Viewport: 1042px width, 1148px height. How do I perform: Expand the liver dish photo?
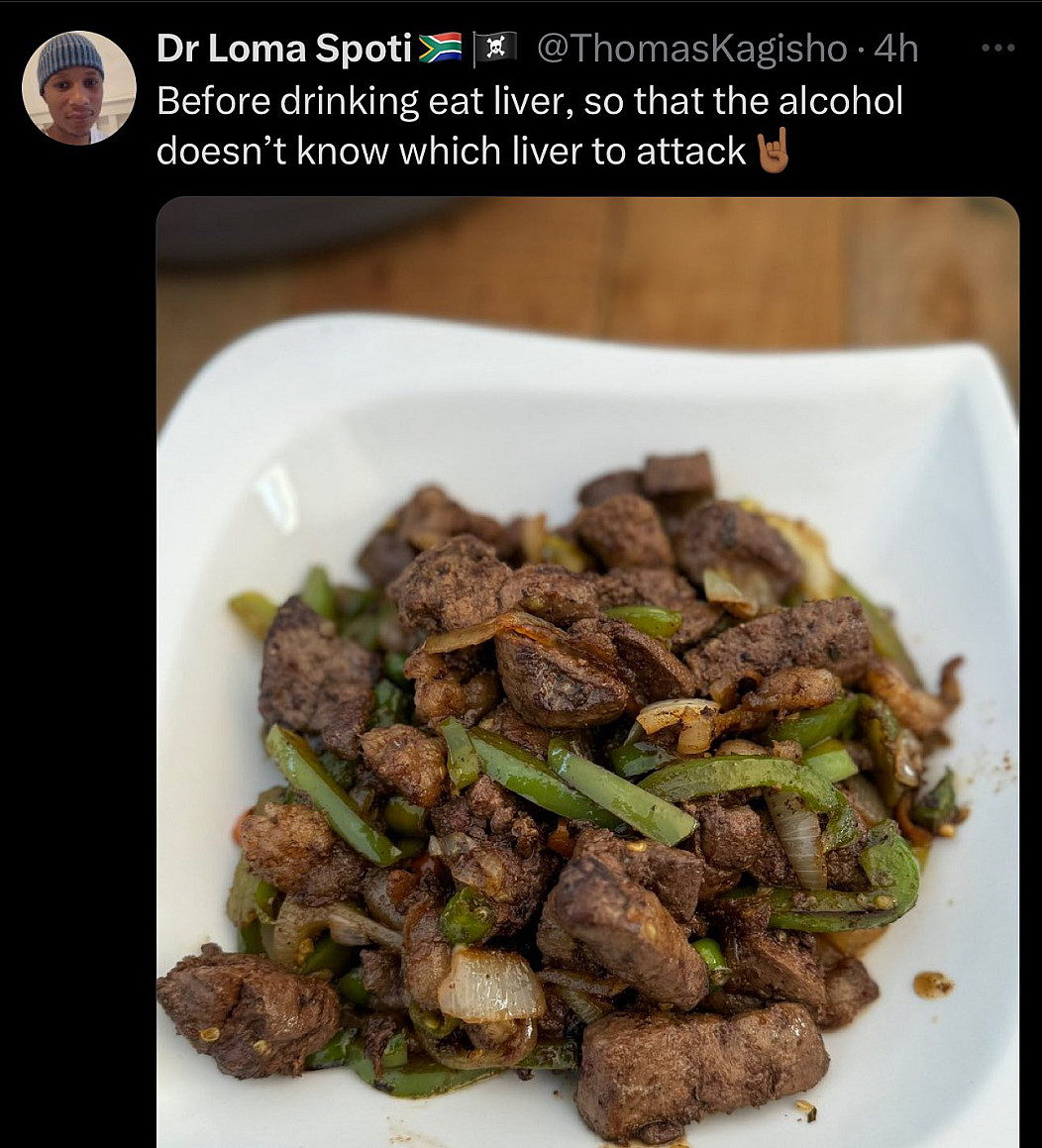[587, 672]
